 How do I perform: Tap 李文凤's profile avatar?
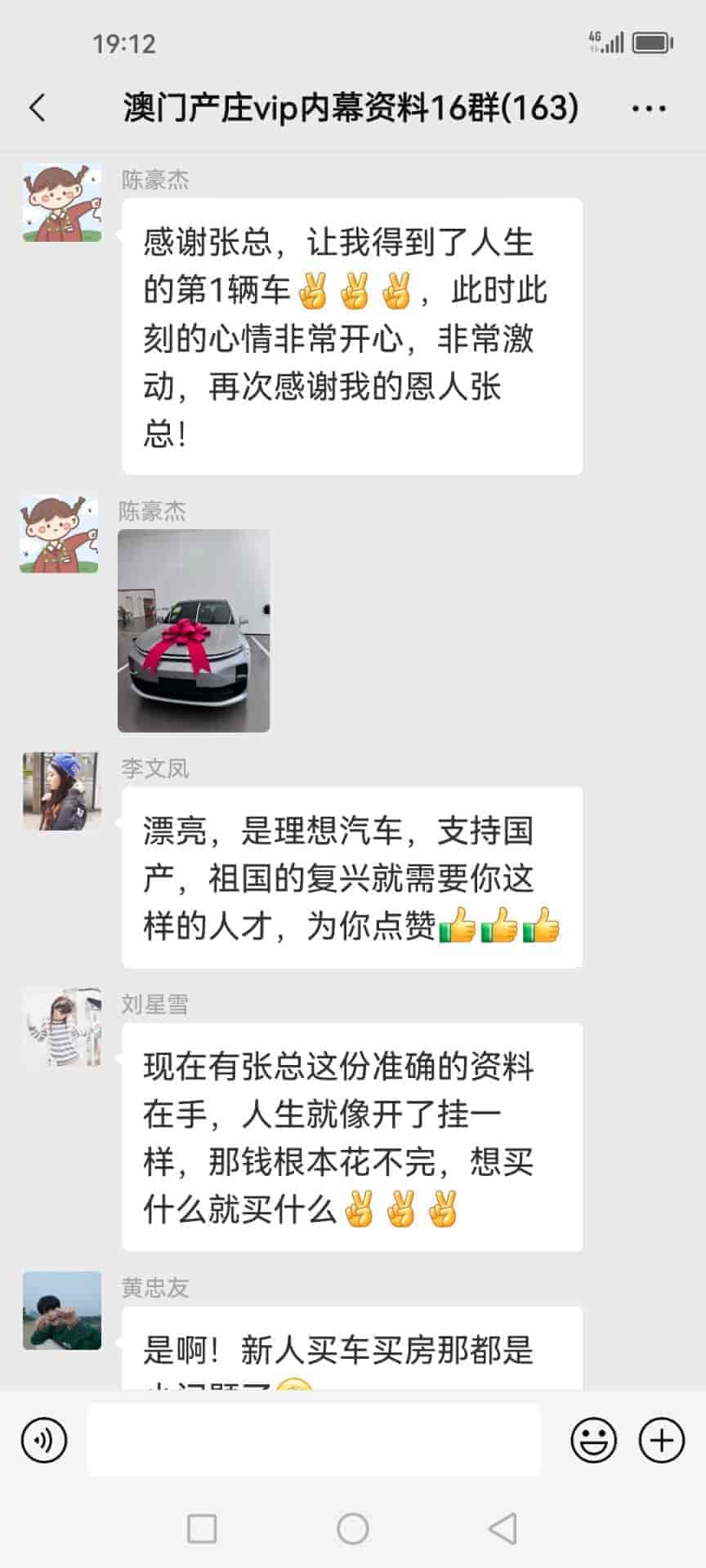(x=62, y=791)
